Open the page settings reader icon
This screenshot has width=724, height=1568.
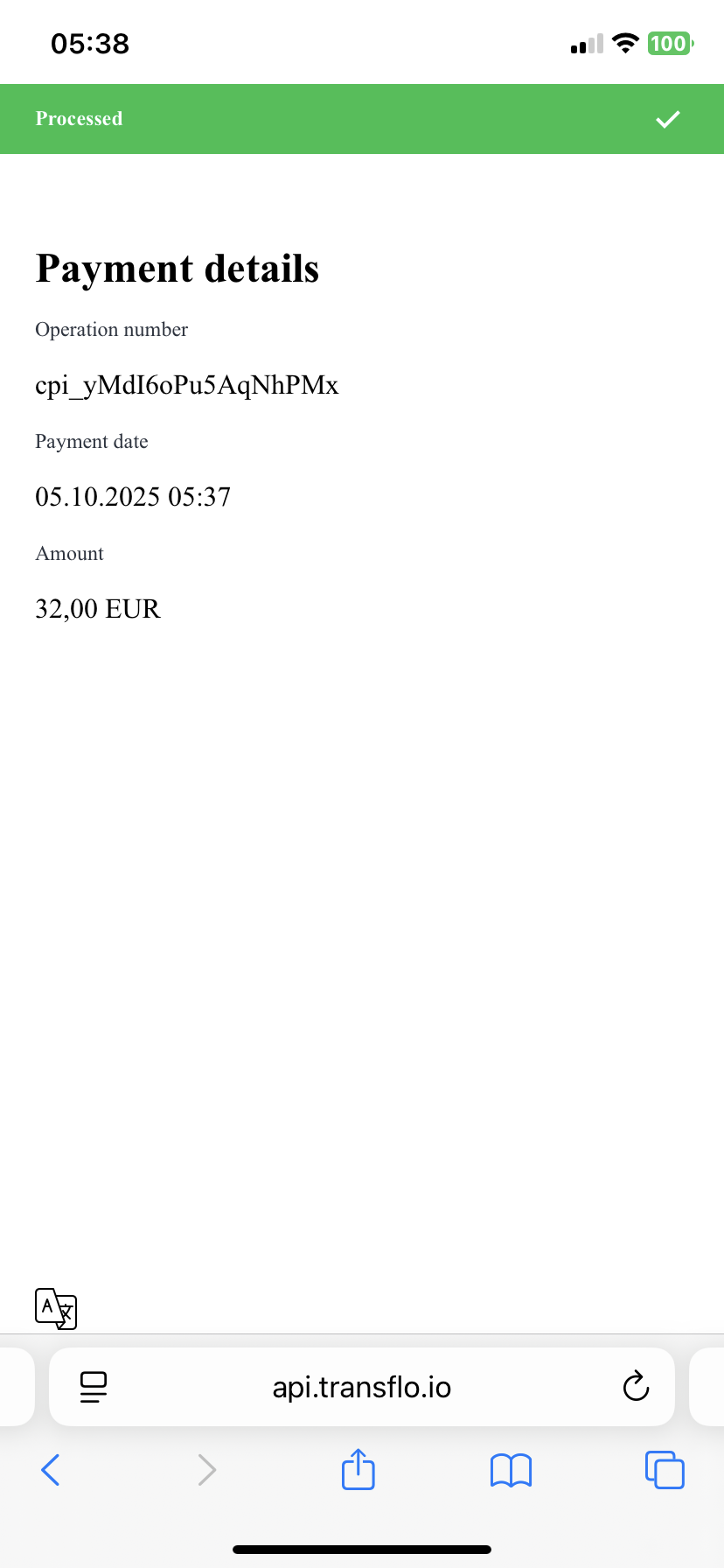tap(93, 1386)
